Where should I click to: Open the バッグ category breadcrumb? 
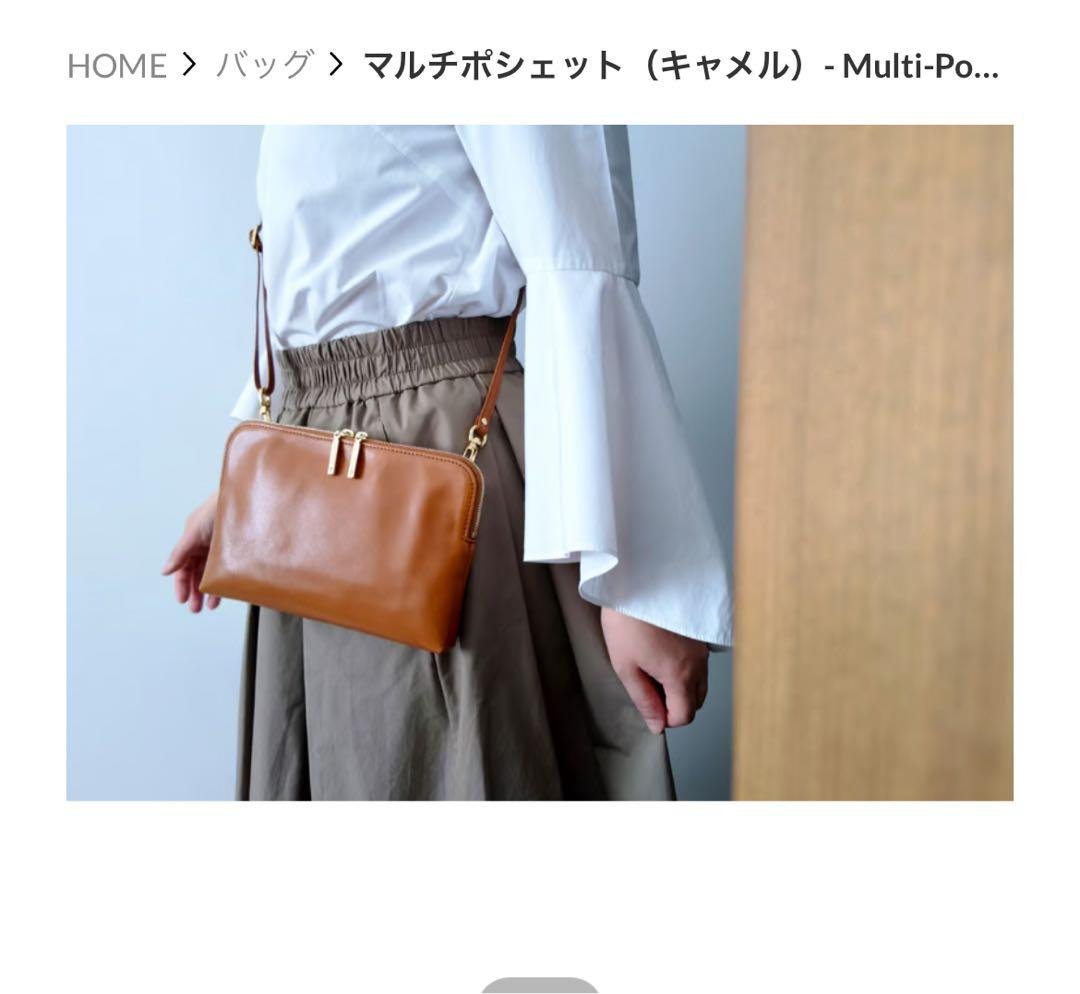pos(264,66)
